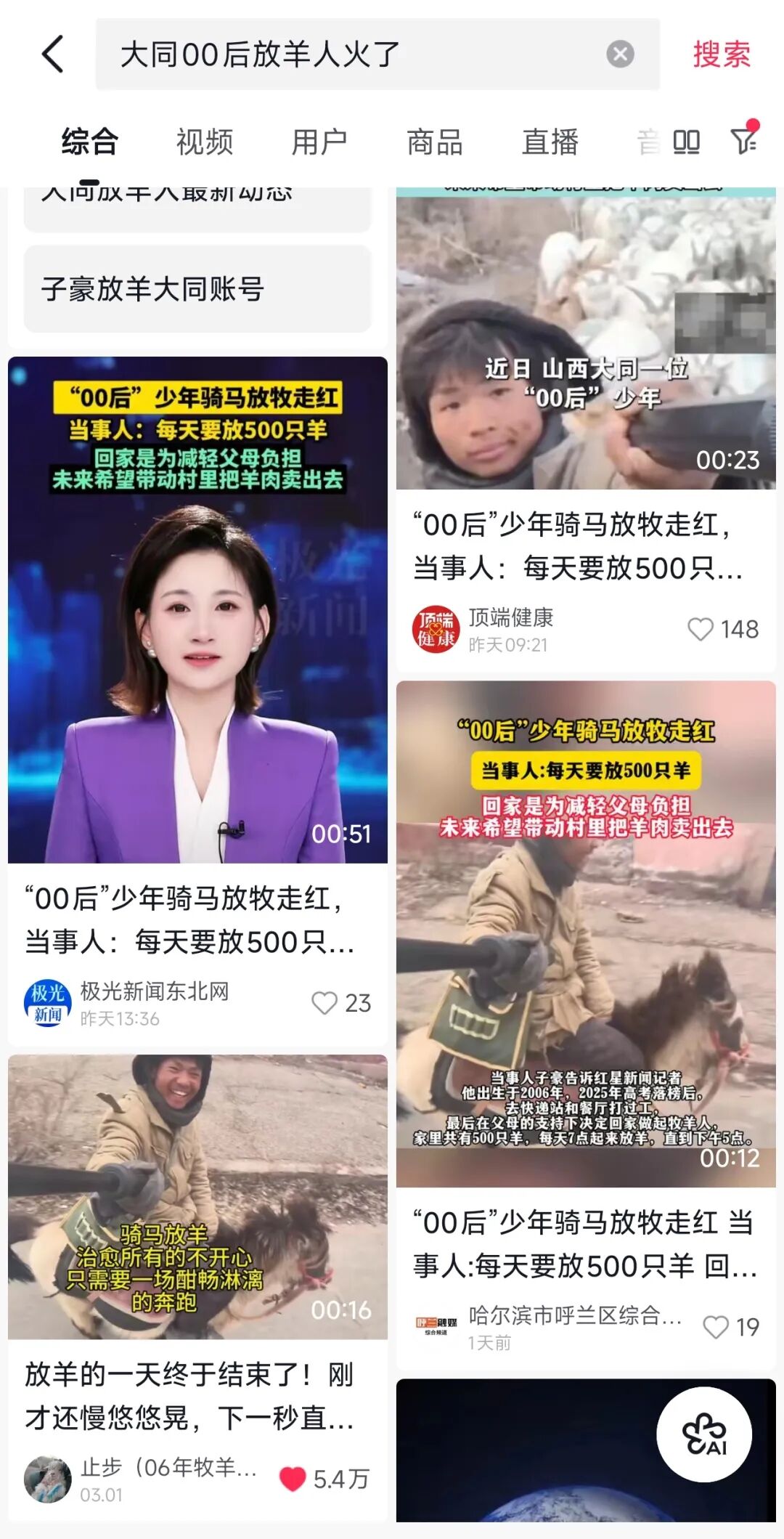
Task: Open the floating AI assistant button
Action: point(703,1434)
